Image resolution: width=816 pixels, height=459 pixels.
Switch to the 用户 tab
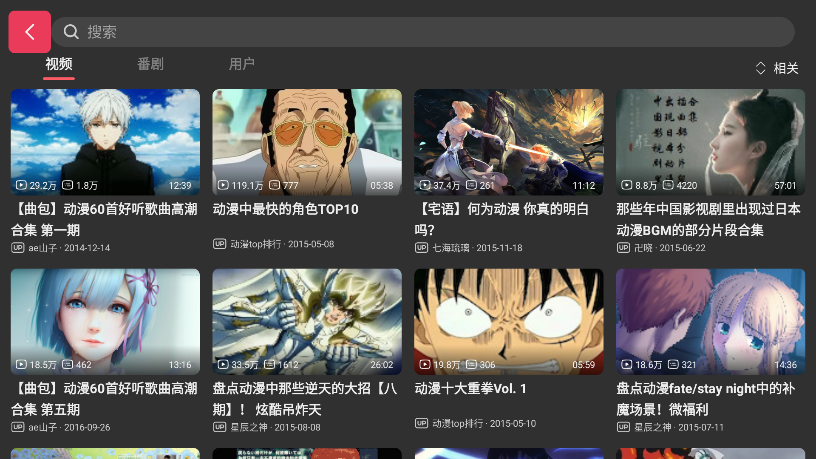coord(242,64)
